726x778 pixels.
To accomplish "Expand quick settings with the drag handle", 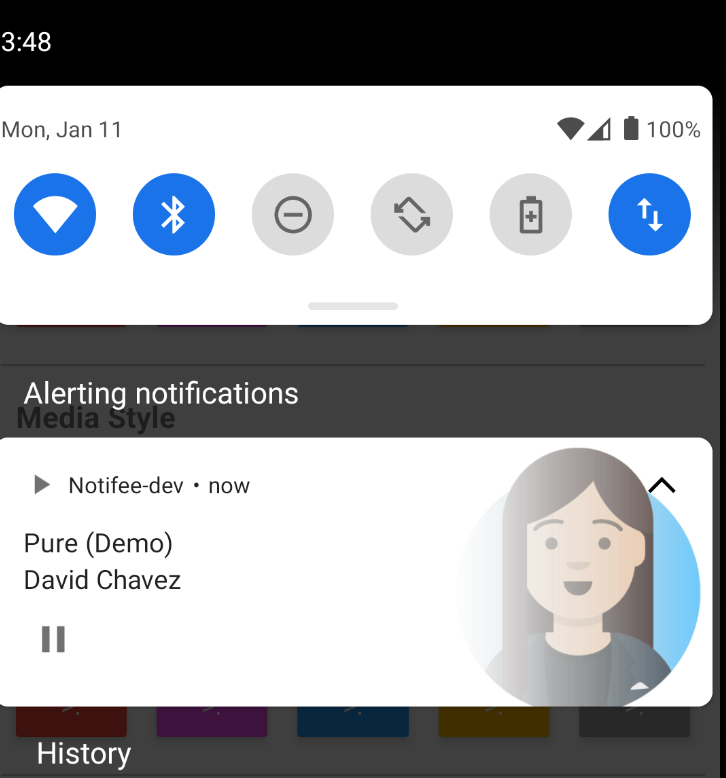I will 352,306.
